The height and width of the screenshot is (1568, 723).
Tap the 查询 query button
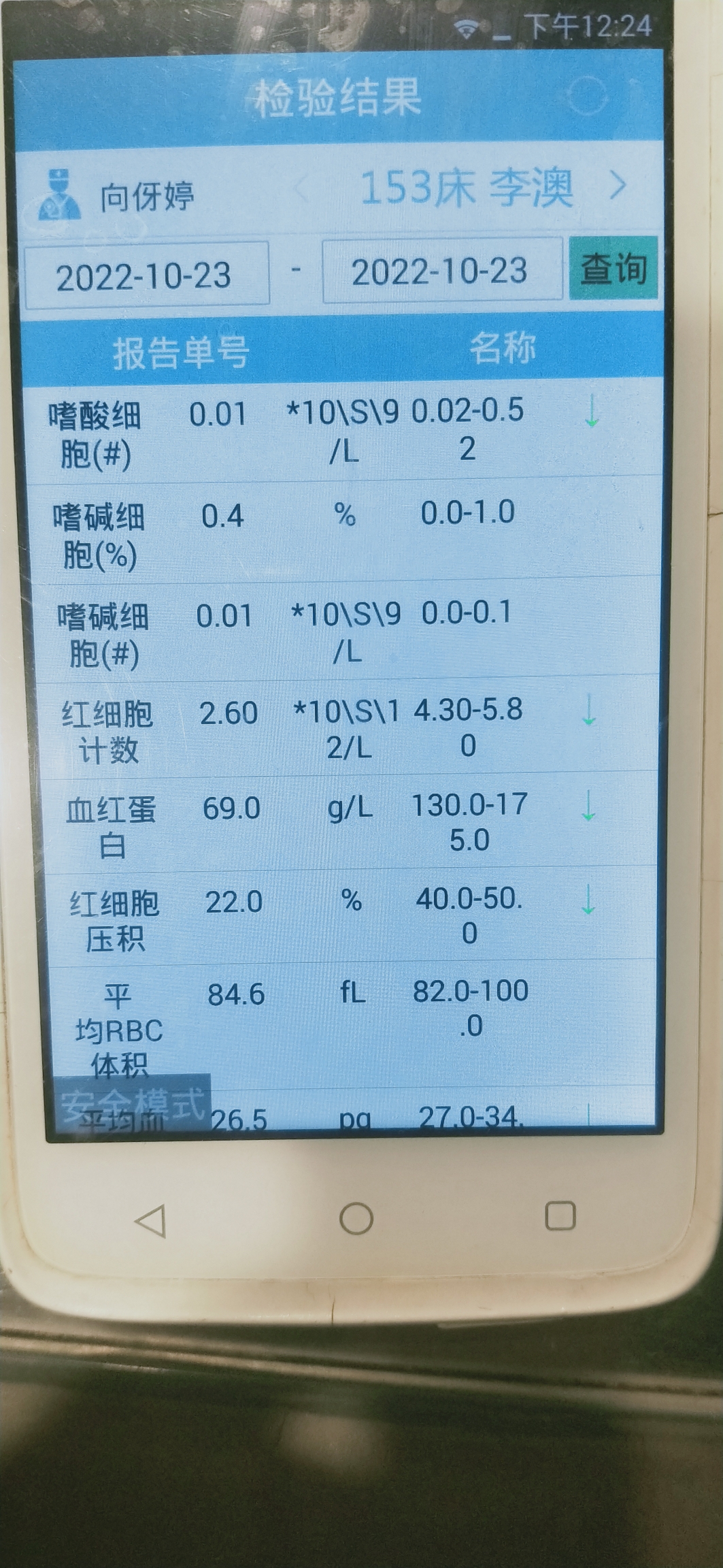click(x=613, y=268)
